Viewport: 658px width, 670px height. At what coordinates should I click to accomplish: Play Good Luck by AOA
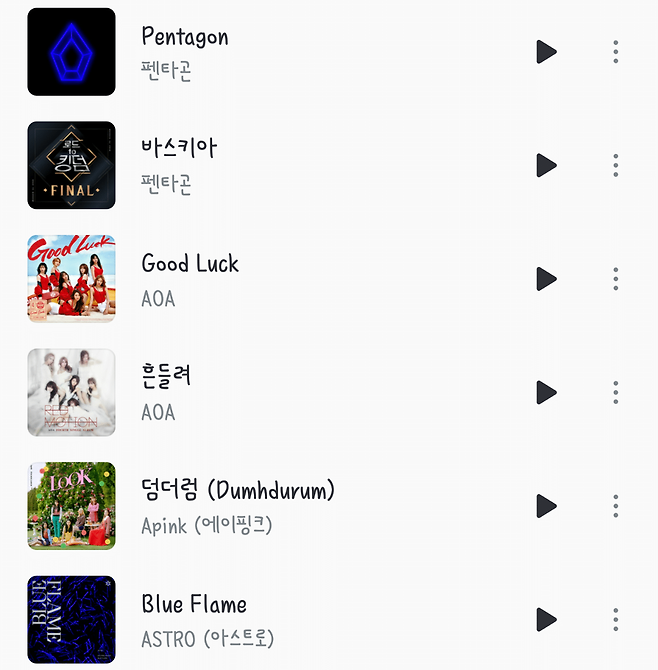point(546,279)
